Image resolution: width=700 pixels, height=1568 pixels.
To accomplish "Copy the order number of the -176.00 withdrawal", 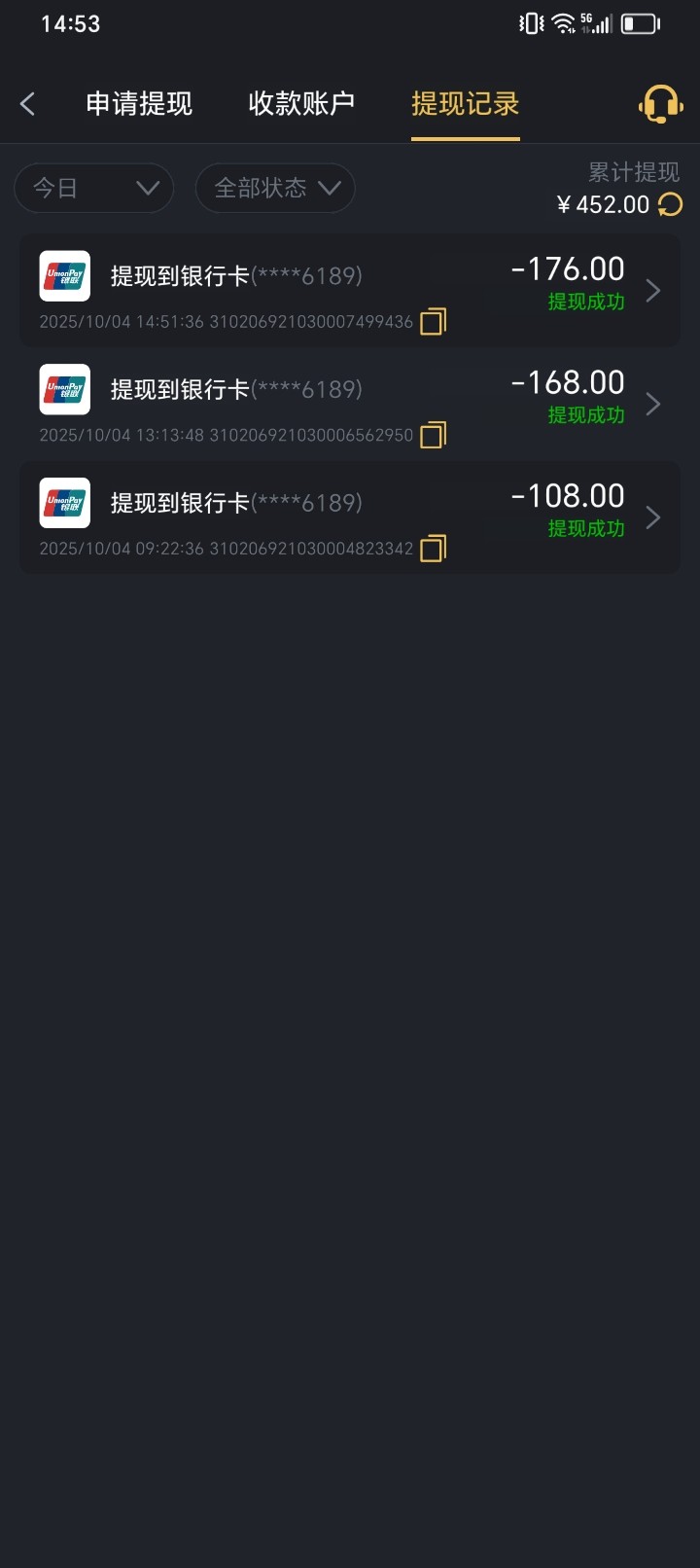I will pyautogui.click(x=433, y=321).
